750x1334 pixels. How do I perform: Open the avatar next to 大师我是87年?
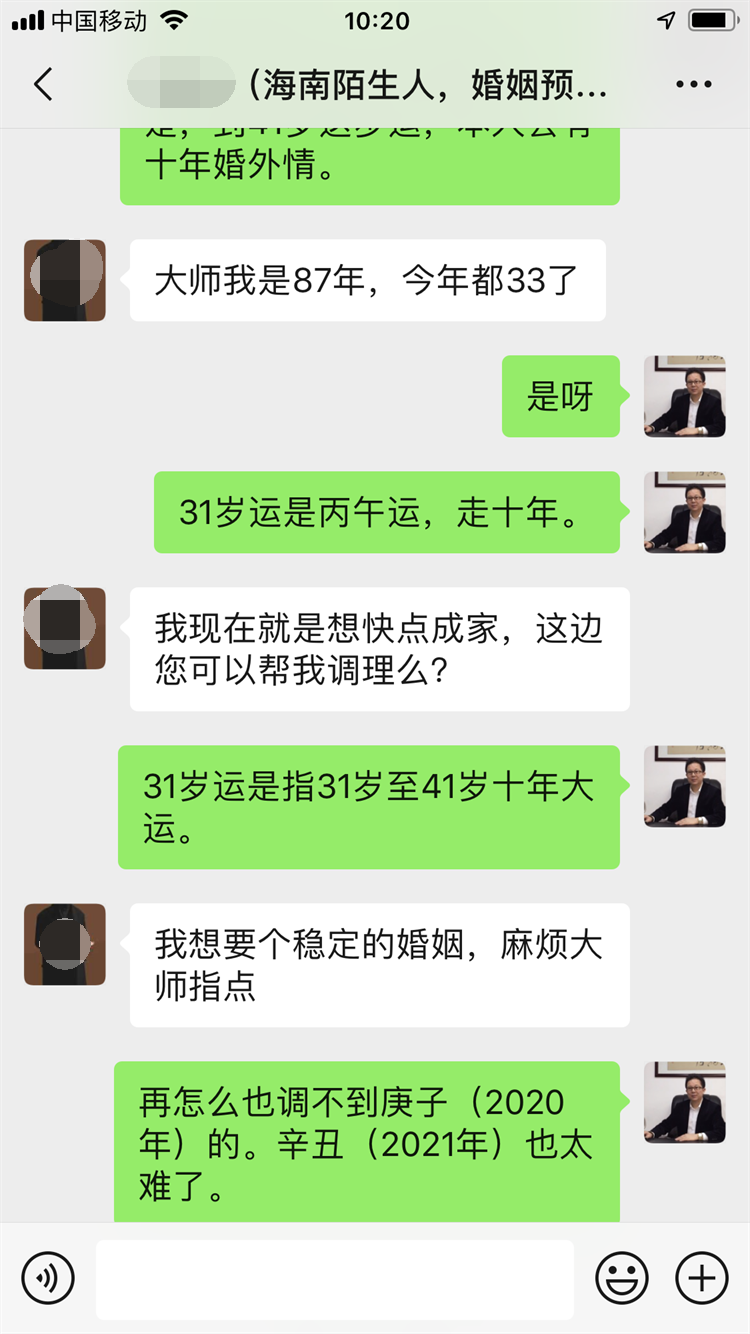pos(65,281)
